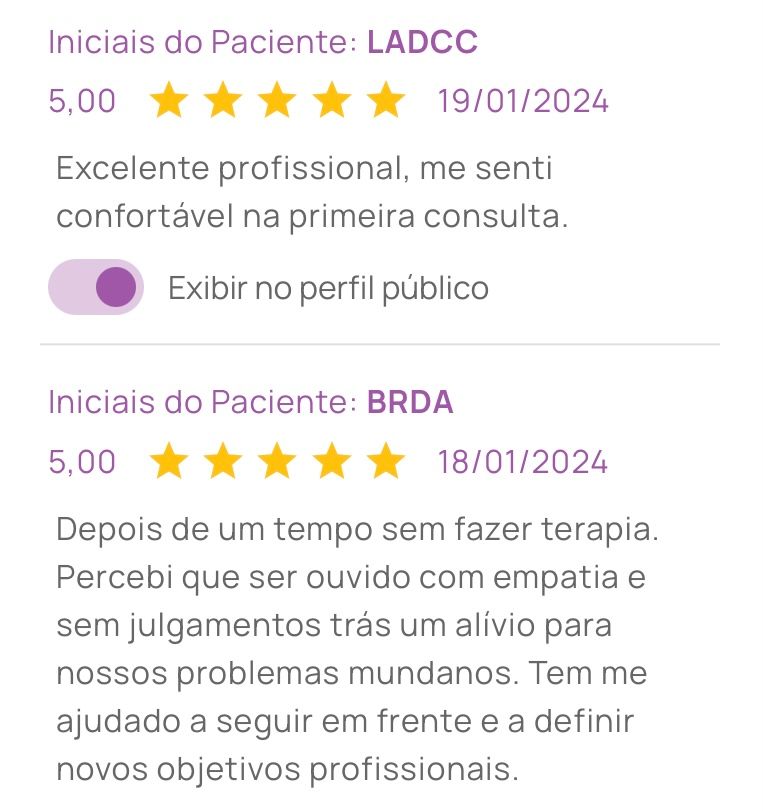
Task: Click the 5,00 rating value of LADCC
Action: click(x=84, y=101)
